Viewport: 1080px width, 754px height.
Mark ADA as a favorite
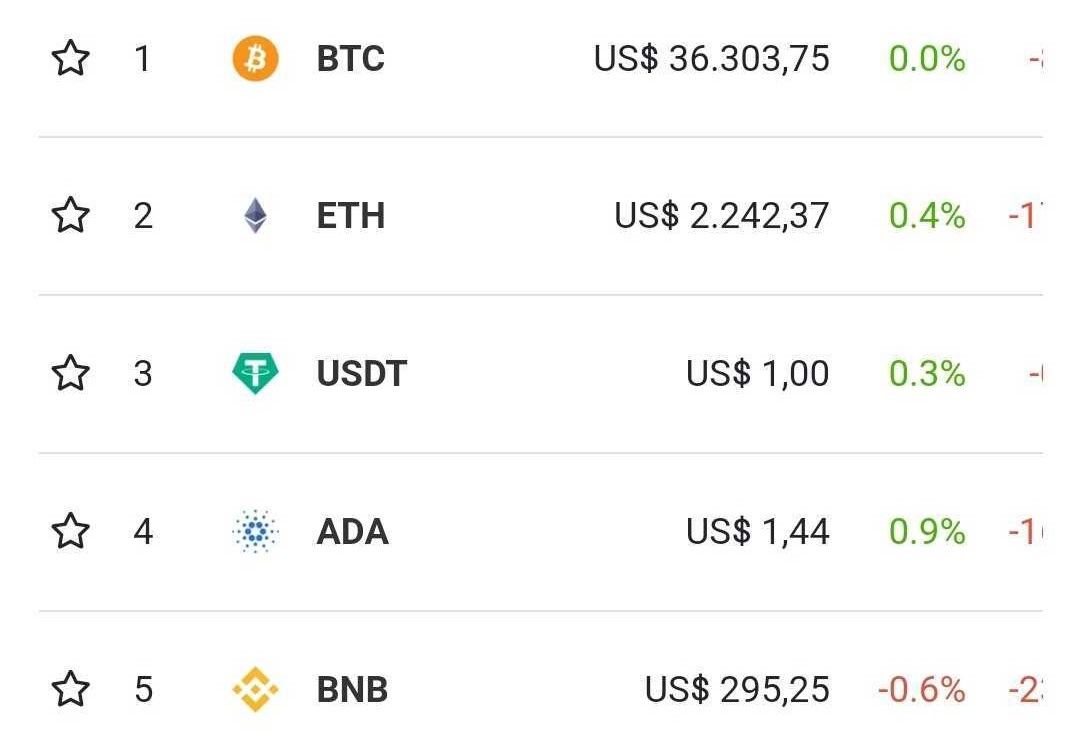click(70, 532)
